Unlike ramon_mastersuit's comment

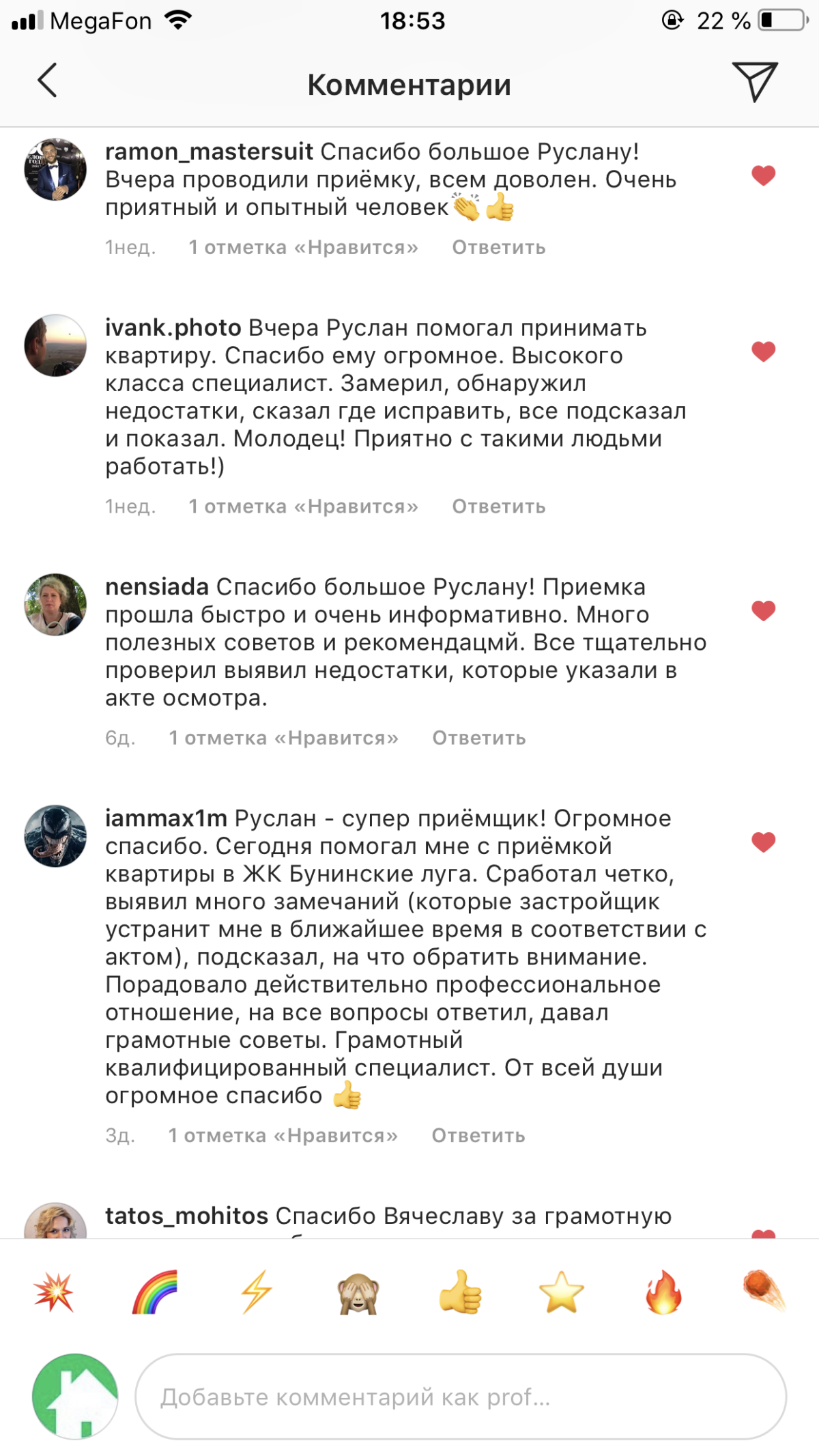pyautogui.click(x=763, y=175)
